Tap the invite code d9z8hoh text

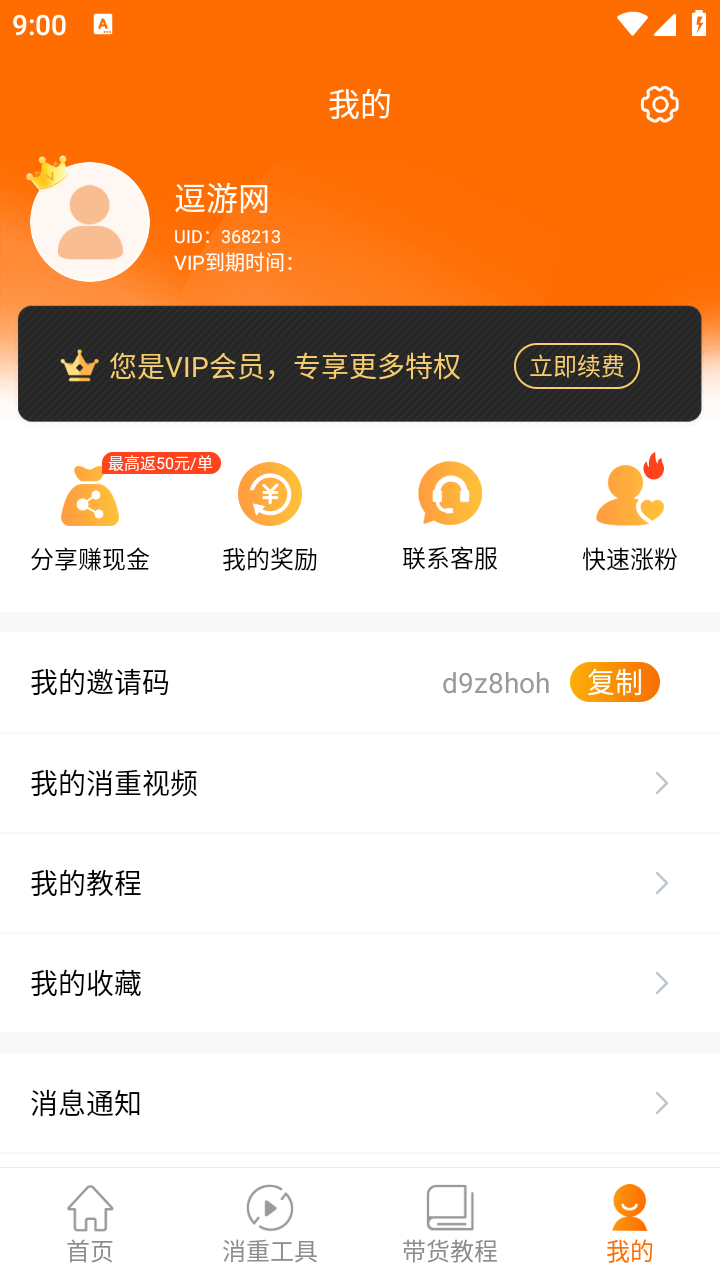[x=496, y=682]
